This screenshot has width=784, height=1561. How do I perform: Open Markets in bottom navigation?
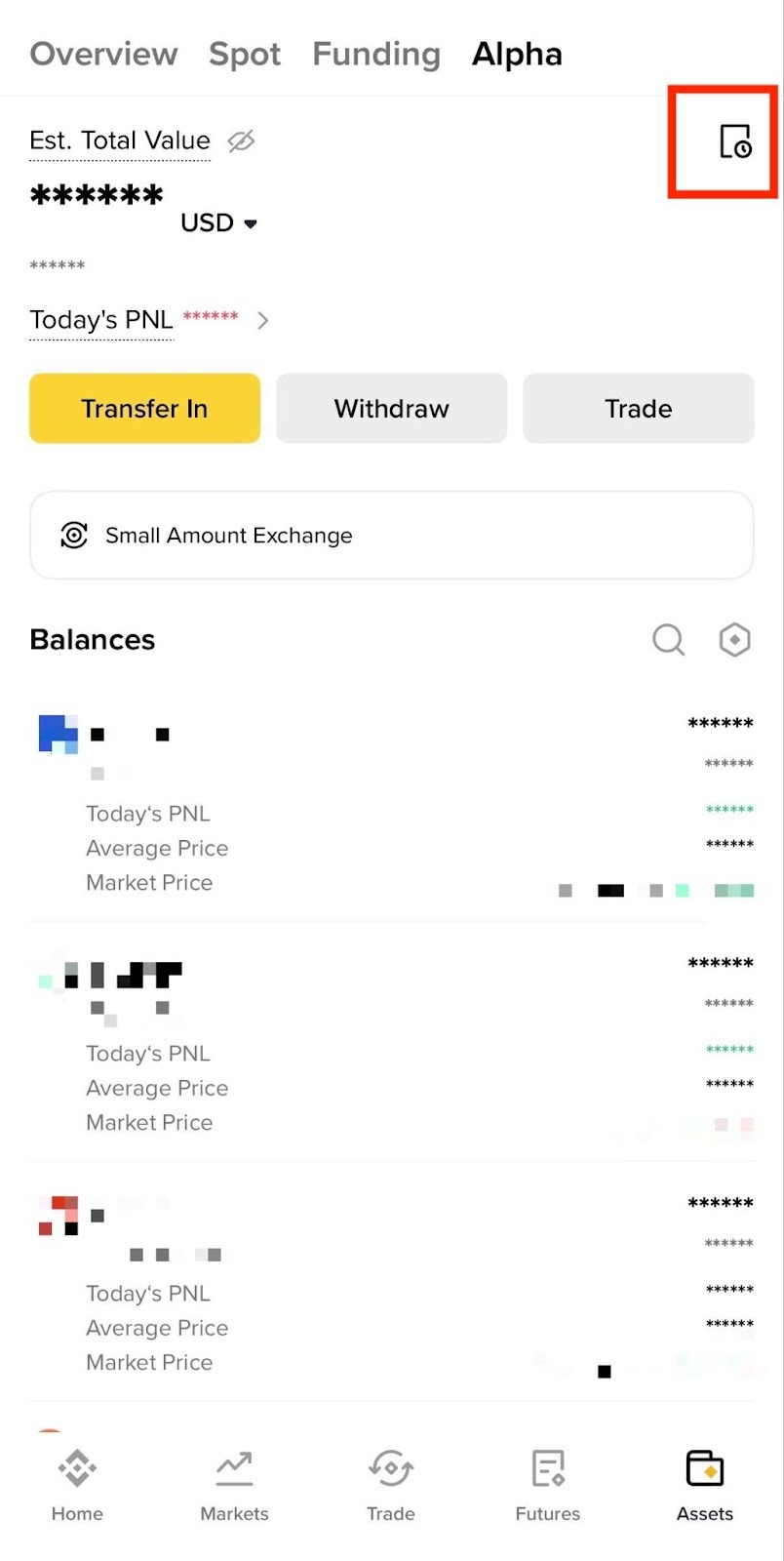tap(234, 1485)
